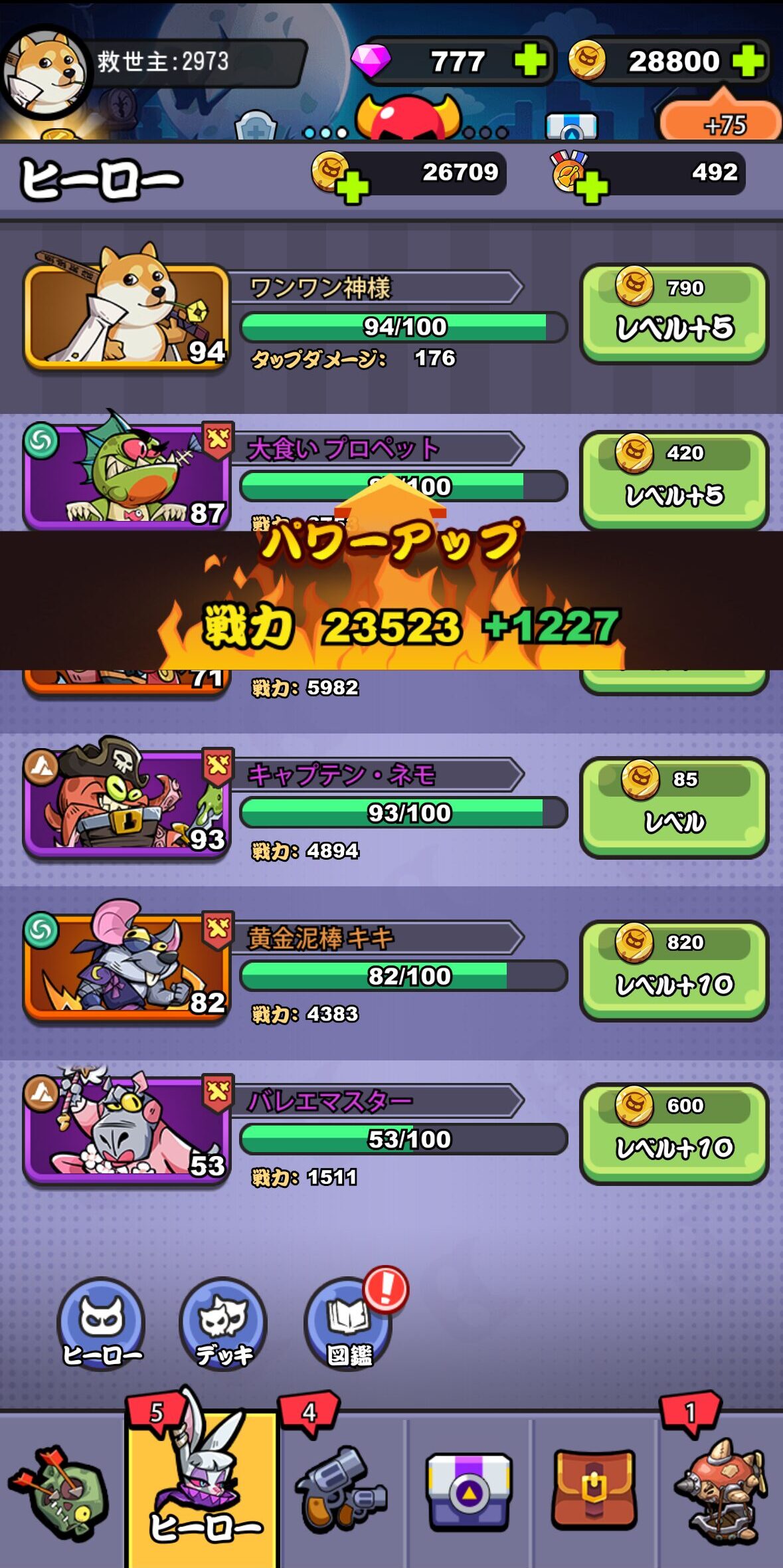Open the treasure chest tab
Image resolution: width=783 pixels, height=1568 pixels.
pyautogui.click(x=470, y=1492)
